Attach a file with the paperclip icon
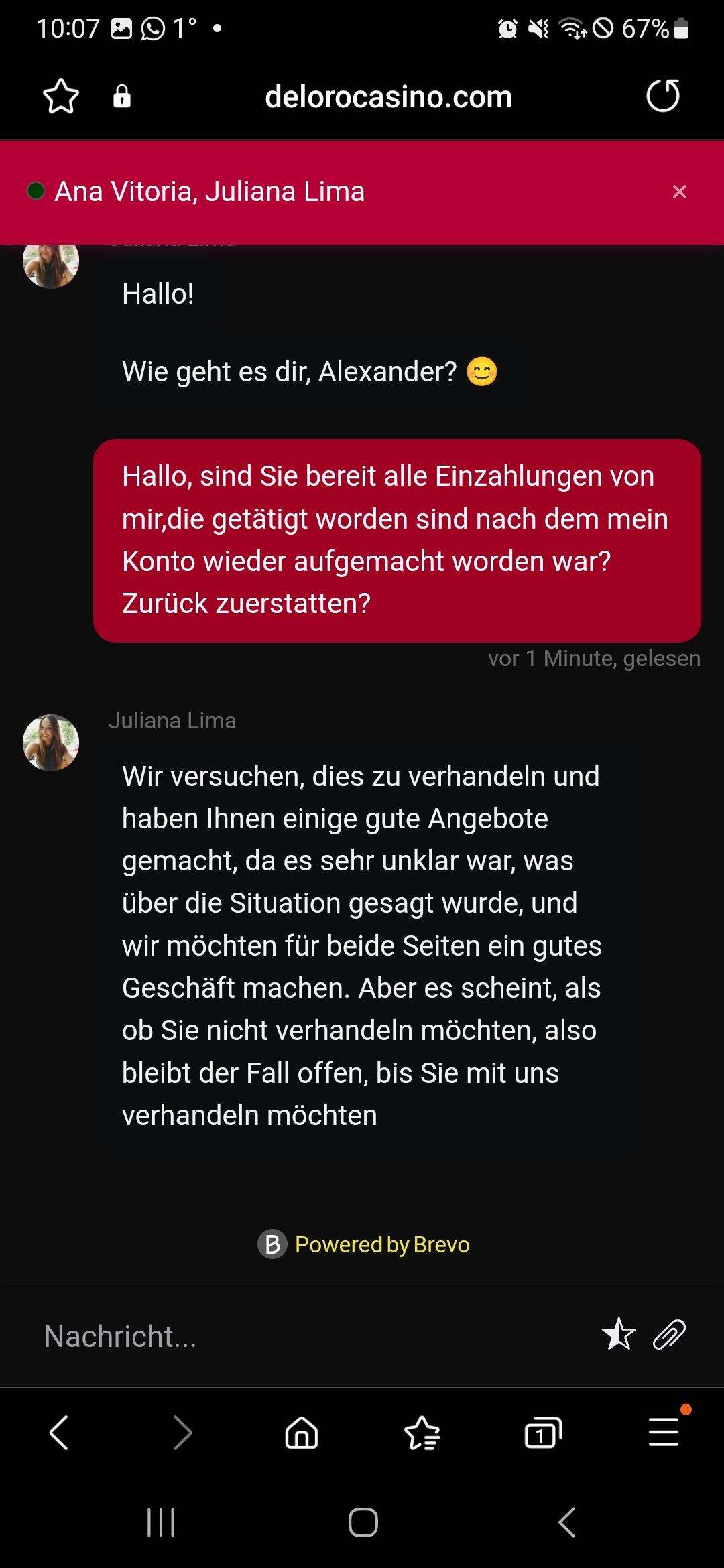Image resolution: width=724 pixels, height=1568 pixels. (x=669, y=1334)
